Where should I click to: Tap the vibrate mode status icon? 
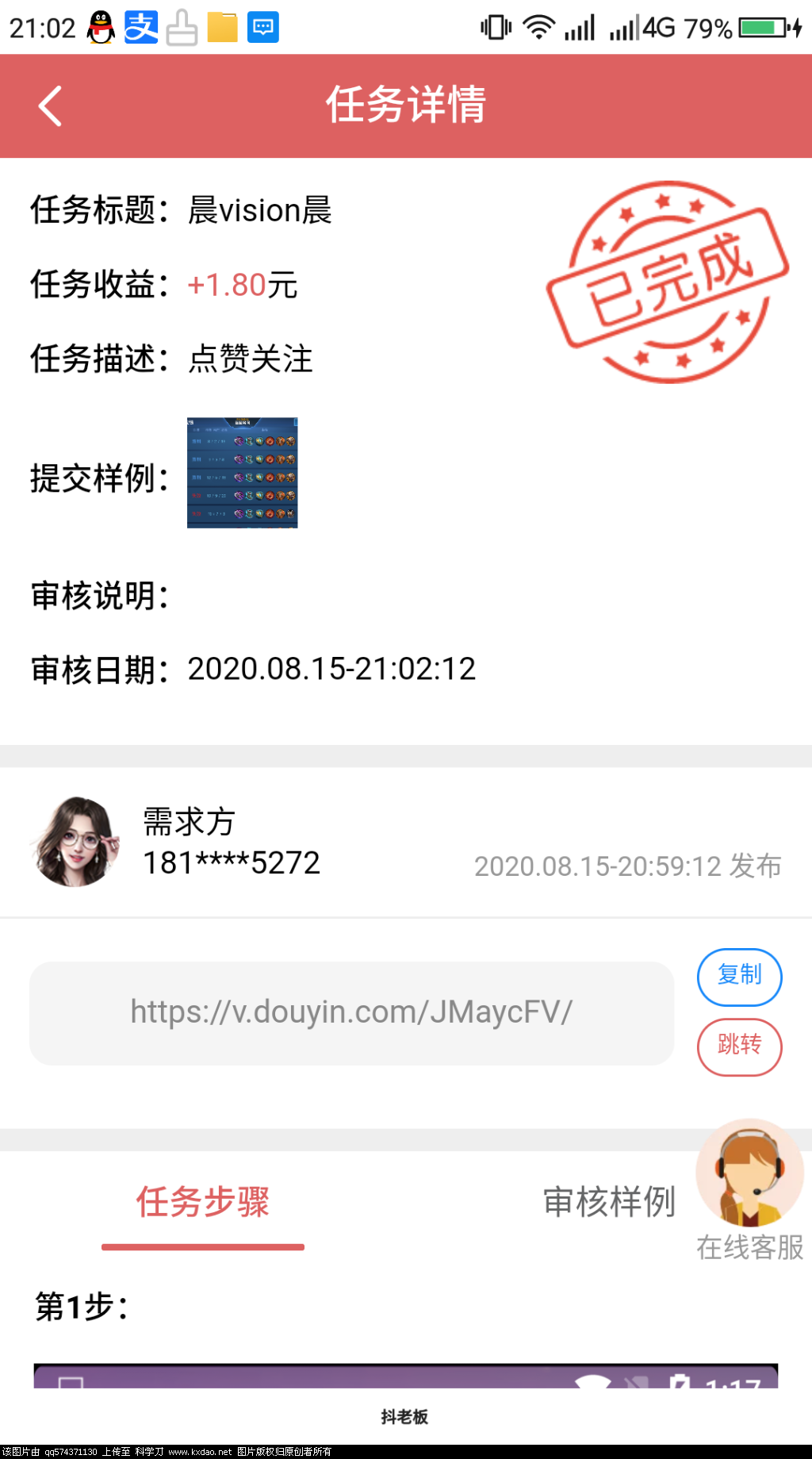[x=495, y=26]
